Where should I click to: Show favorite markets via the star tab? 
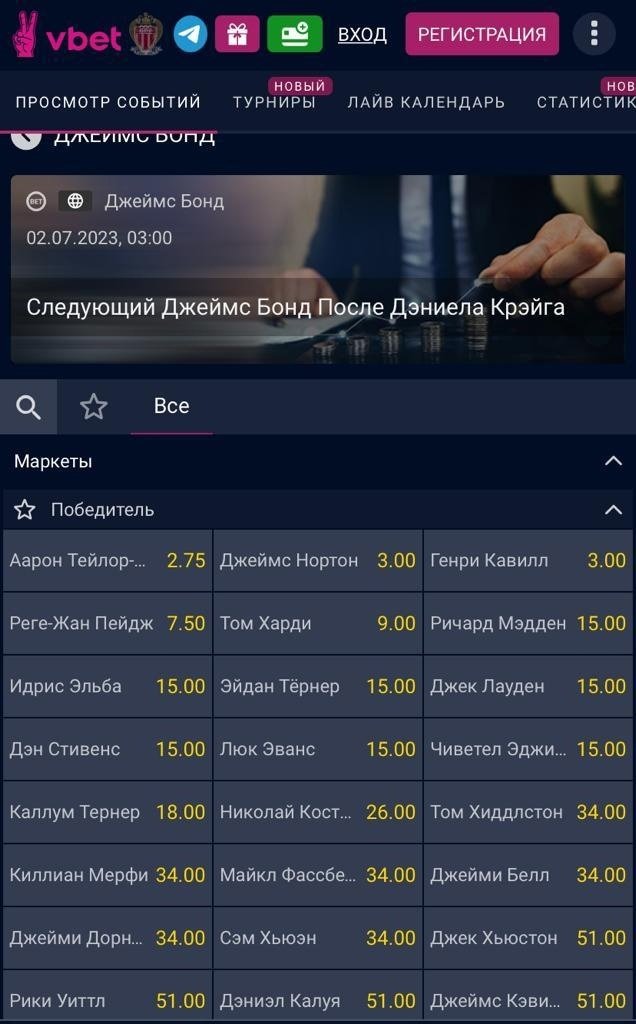(x=94, y=407)
